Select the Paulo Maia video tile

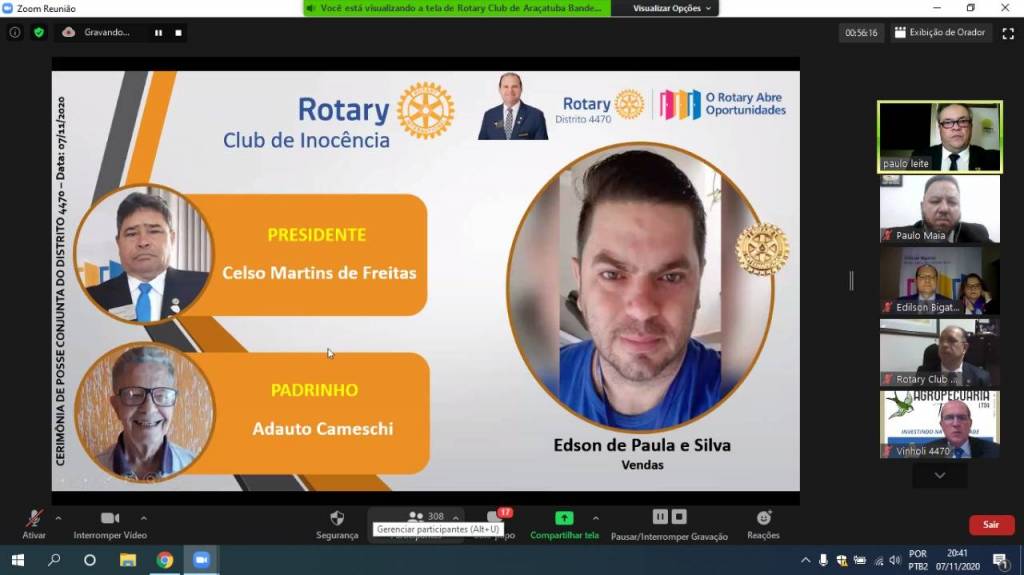pyautogui.click(x=939, y=209)
